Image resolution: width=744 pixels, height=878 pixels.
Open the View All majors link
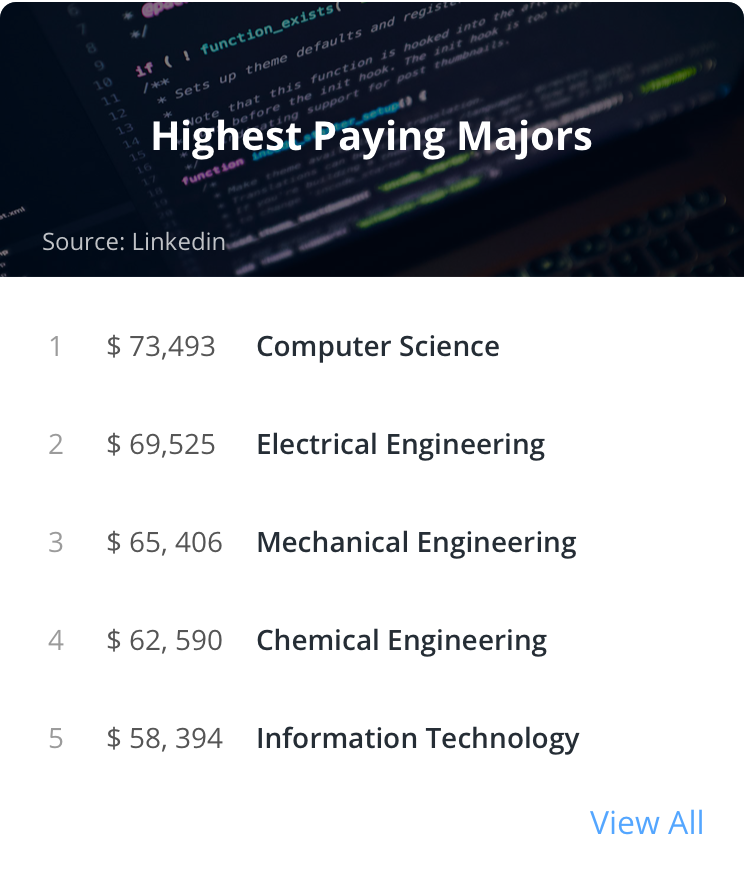pos(646,822)
